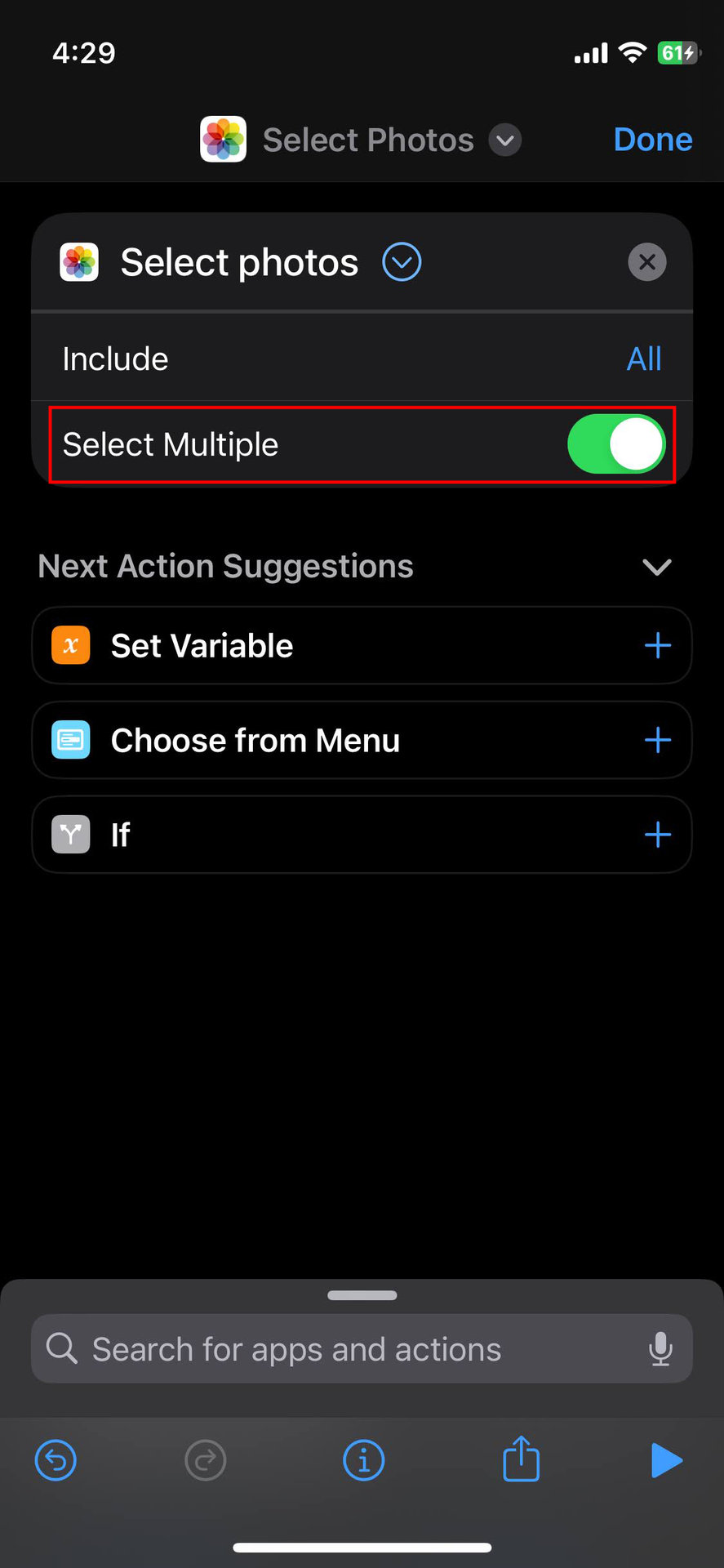Screen dimensions: 724x1568
Task: Turn off Select Multiple switch
Action: (x=616, y=444)
